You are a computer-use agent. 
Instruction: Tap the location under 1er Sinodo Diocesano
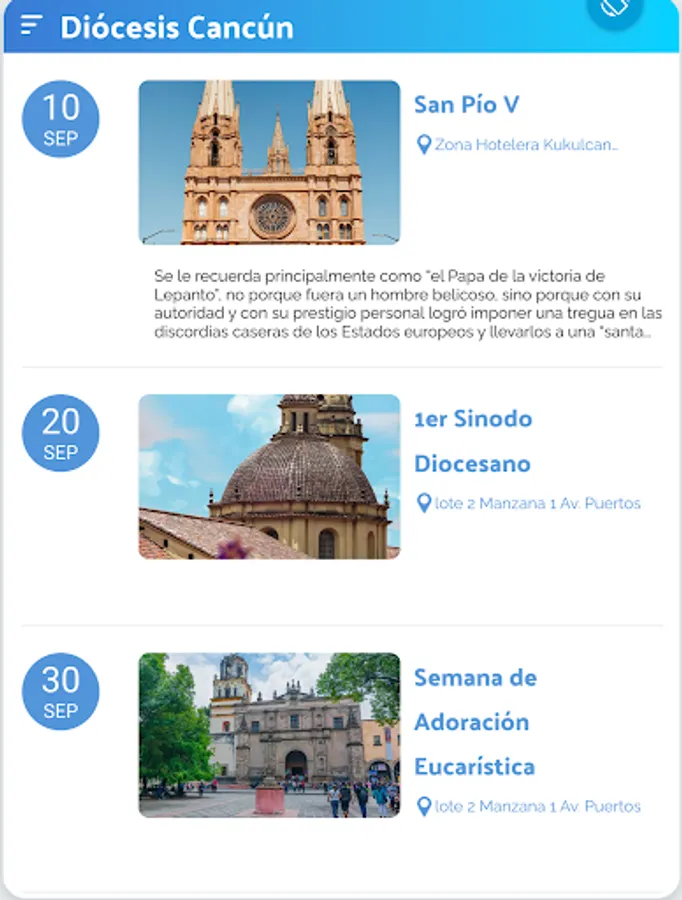[528, 503]
